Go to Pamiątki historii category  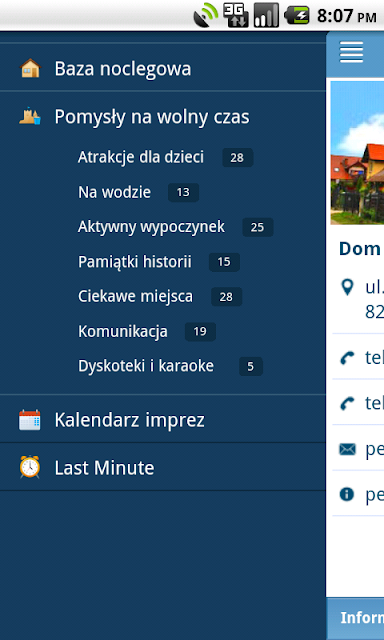(x=159, y=262)
